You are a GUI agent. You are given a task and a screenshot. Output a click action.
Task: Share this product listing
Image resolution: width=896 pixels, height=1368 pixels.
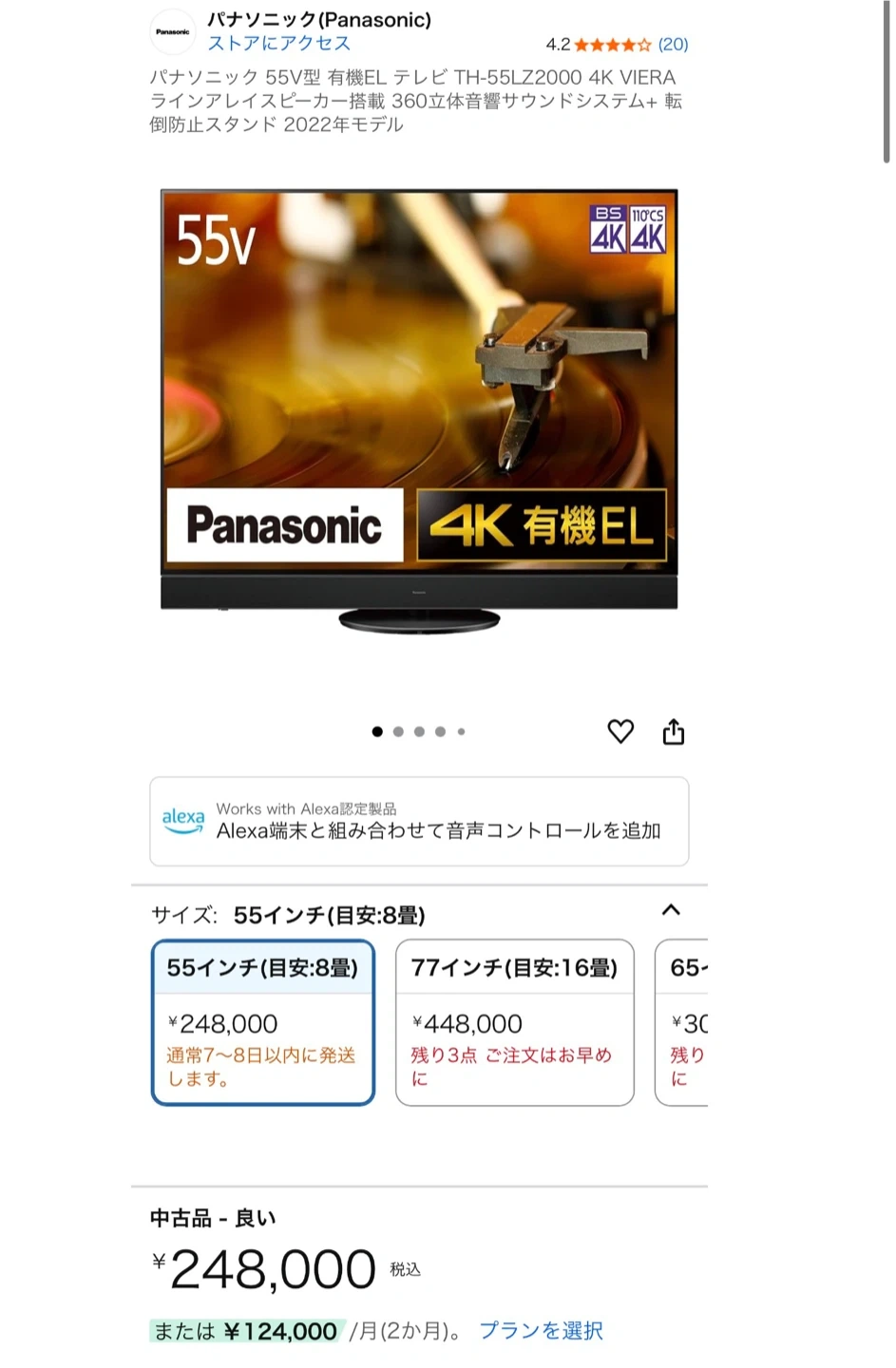pyautogui.click(x=674, y=731)
